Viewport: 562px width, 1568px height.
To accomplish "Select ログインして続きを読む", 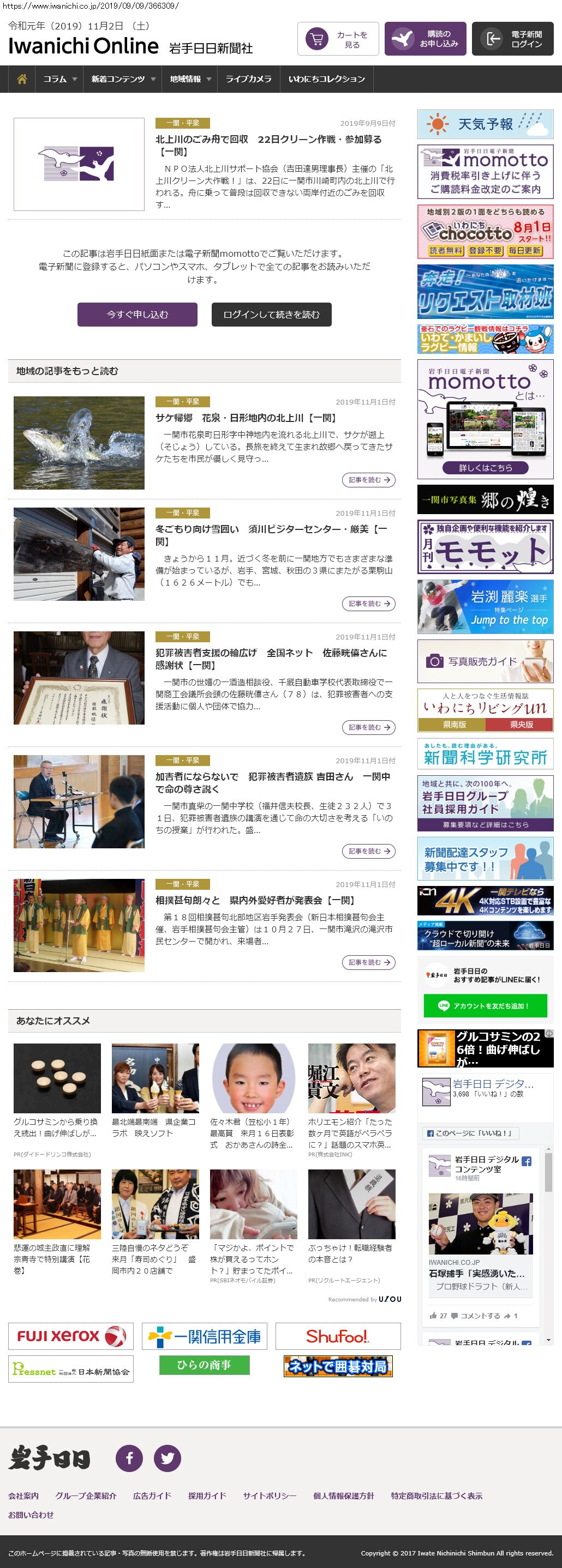I will pyautogui.click(x=271, y=315).
